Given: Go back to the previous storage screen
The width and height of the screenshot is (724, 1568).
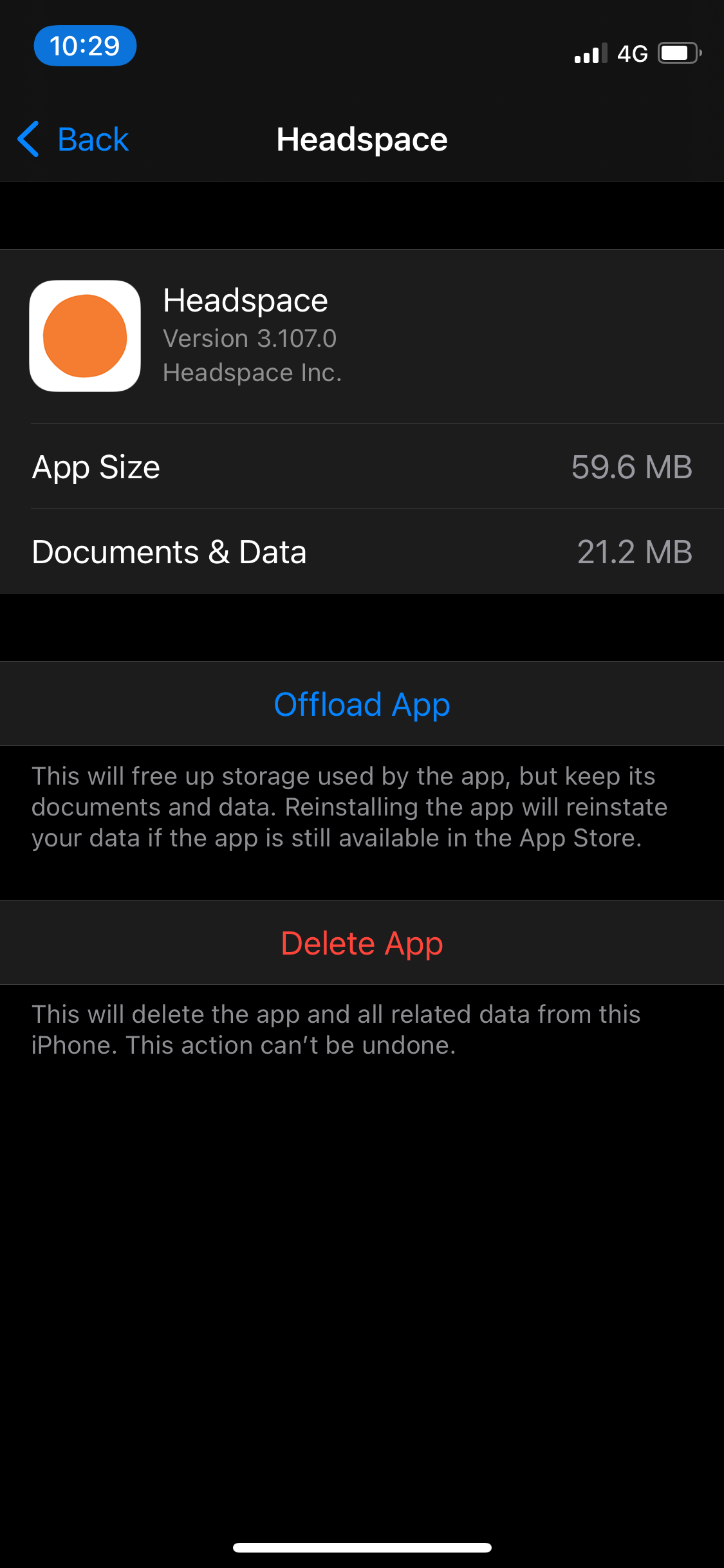Looking at the screenshot, I should [74, 139].
